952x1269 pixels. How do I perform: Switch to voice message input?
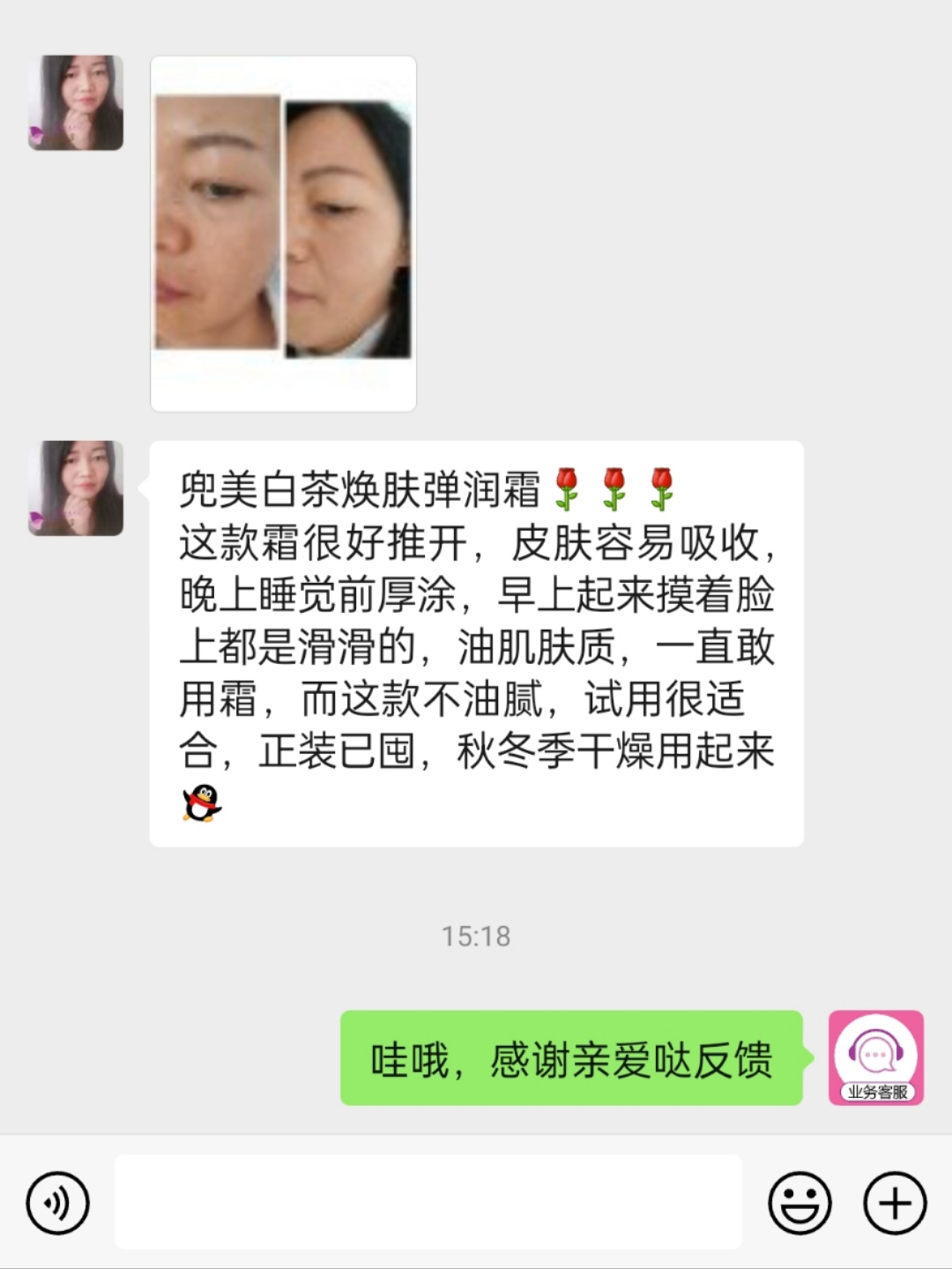tap(57, 1203)
